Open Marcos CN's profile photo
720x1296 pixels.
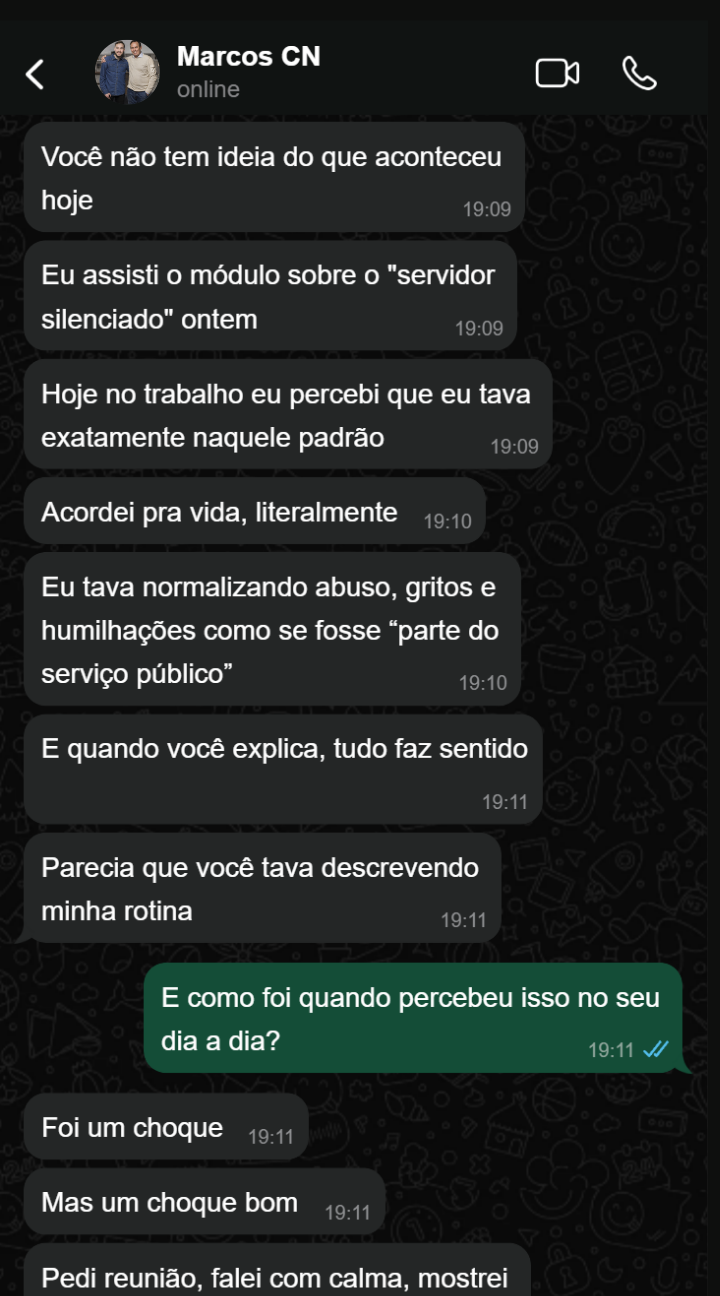(127, 73)
